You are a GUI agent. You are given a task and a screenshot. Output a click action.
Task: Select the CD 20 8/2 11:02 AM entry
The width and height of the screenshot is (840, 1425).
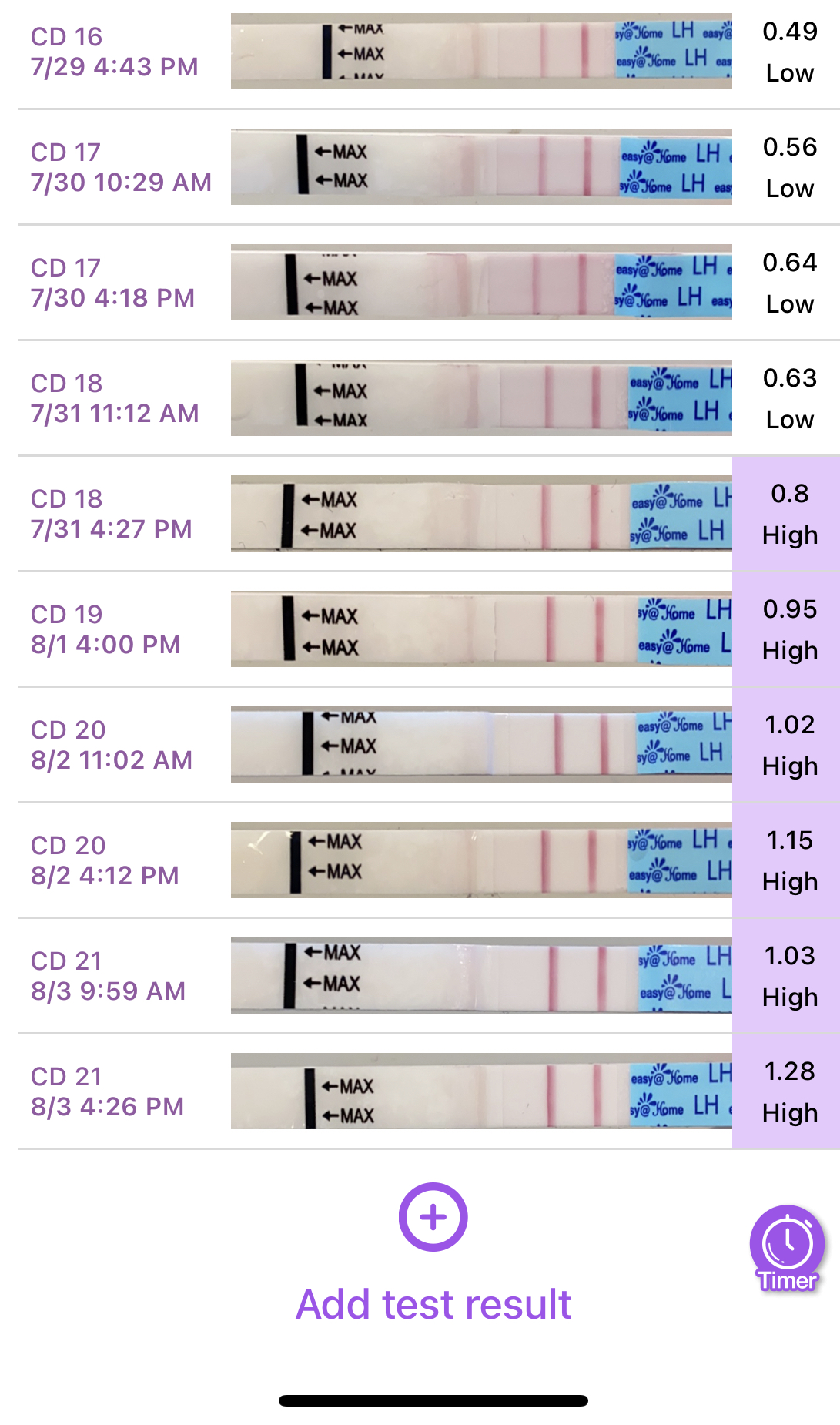coord(420,745)
